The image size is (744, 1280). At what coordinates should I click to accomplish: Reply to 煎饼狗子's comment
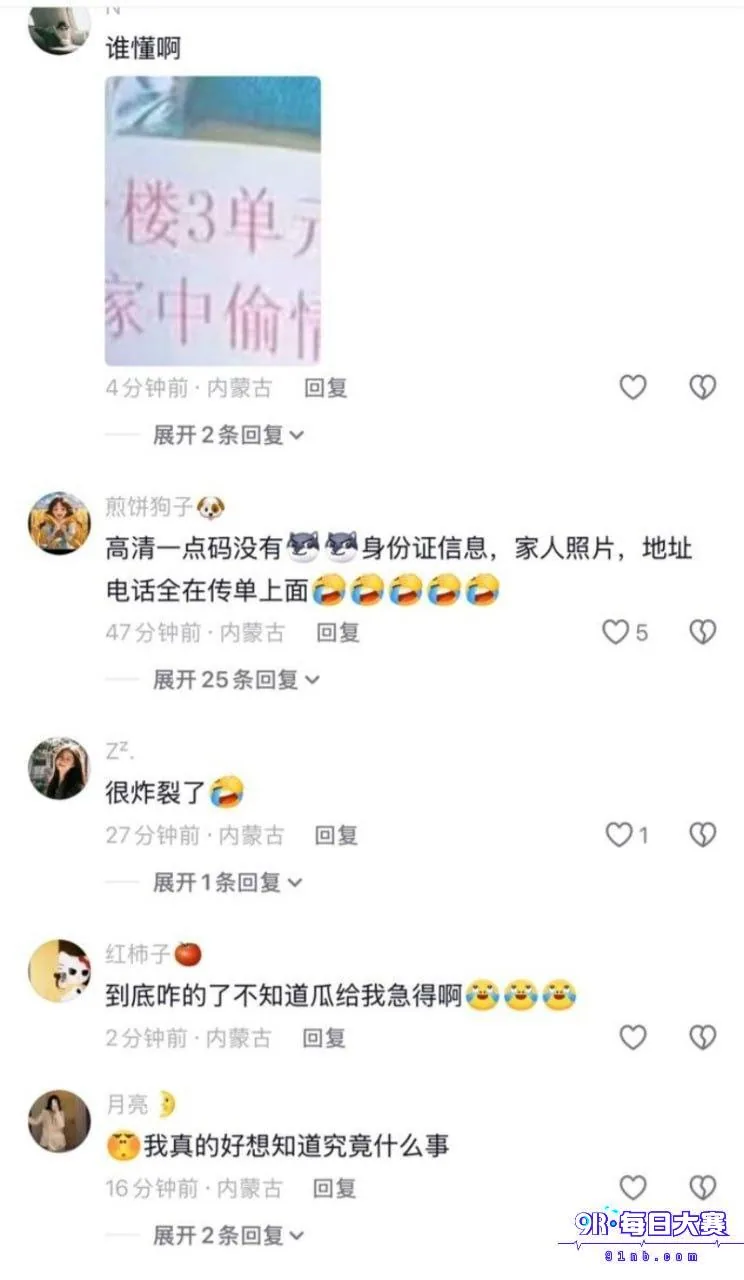(x=337, y=632)
